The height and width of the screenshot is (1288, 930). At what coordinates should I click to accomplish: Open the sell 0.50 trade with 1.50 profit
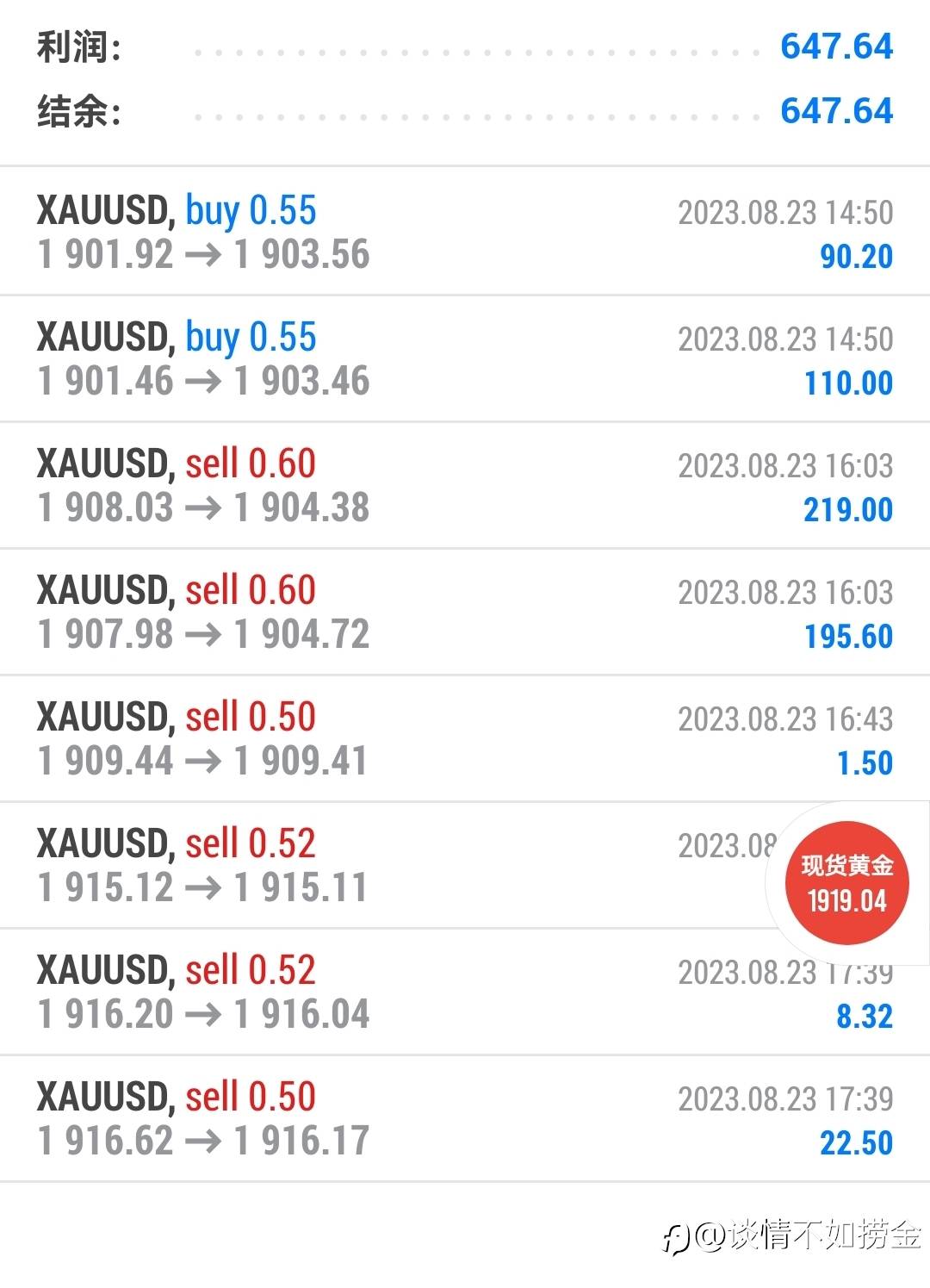(465, 738)
